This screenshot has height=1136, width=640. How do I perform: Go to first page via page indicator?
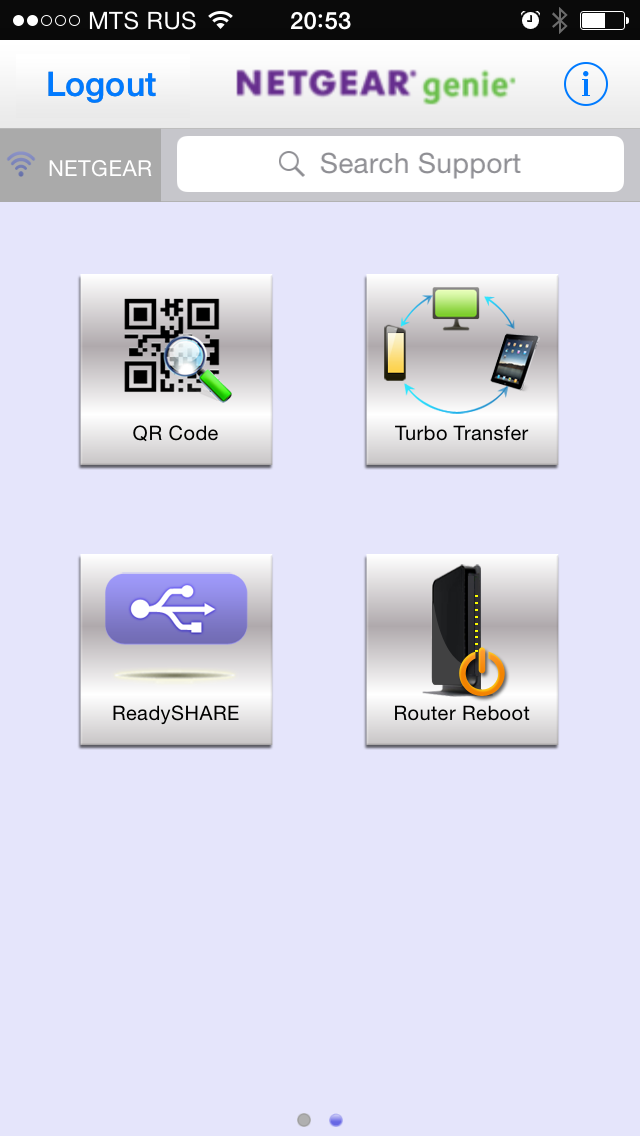(304, 1120)
